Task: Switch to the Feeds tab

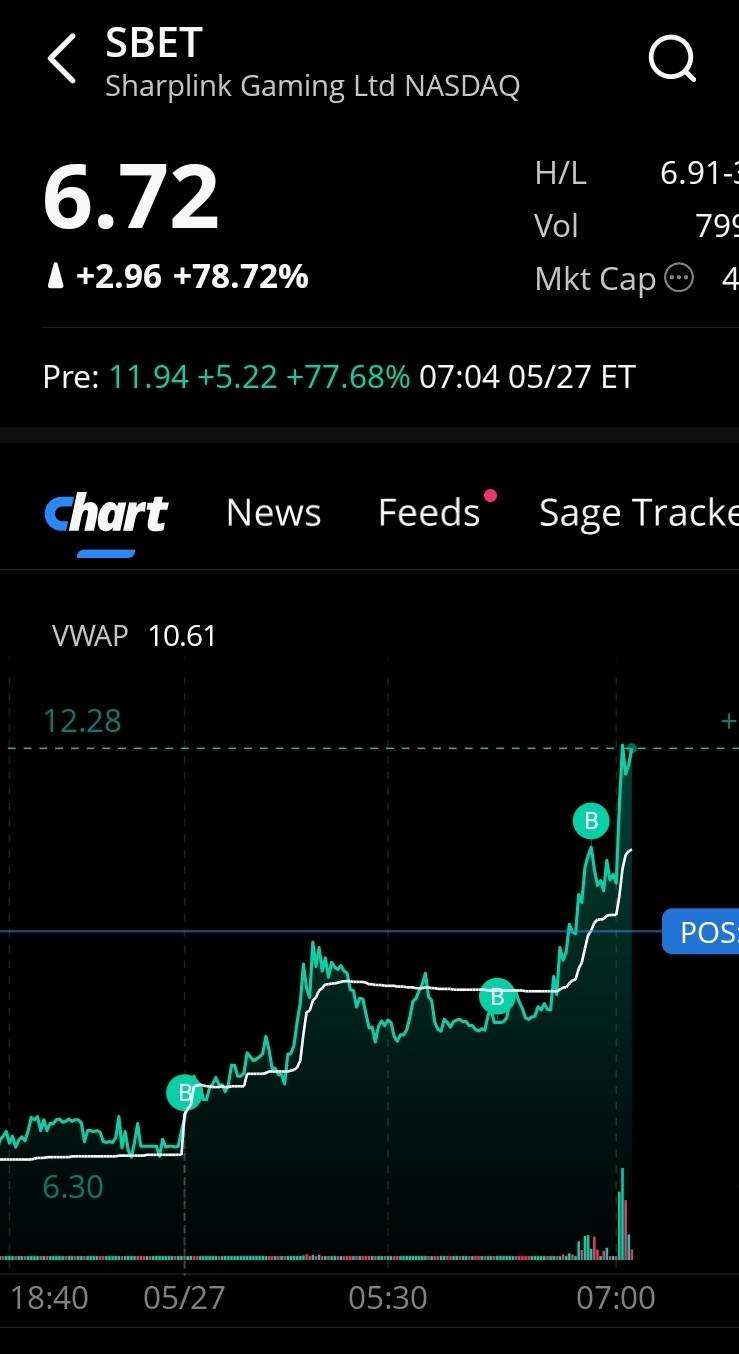Action: (430, 512)
